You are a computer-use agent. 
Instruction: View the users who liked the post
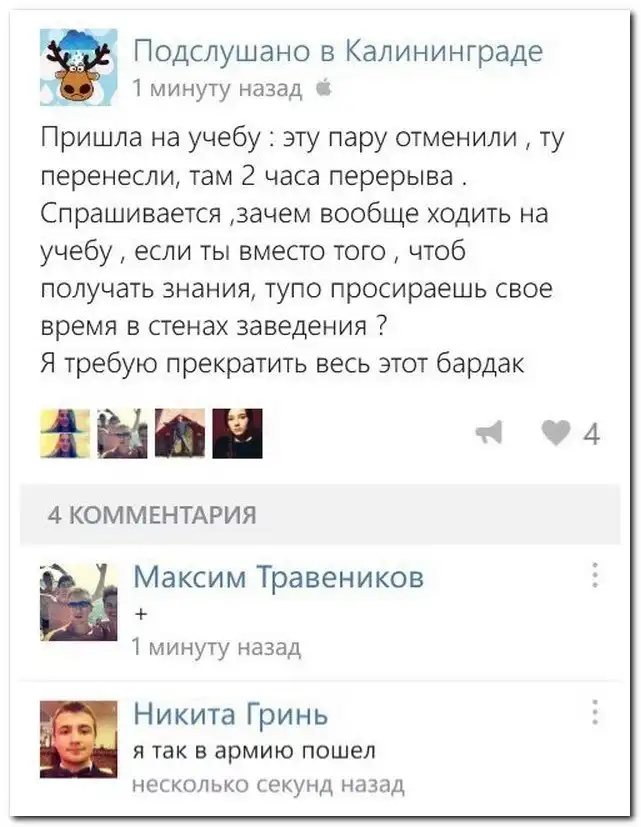coord(150,433)
